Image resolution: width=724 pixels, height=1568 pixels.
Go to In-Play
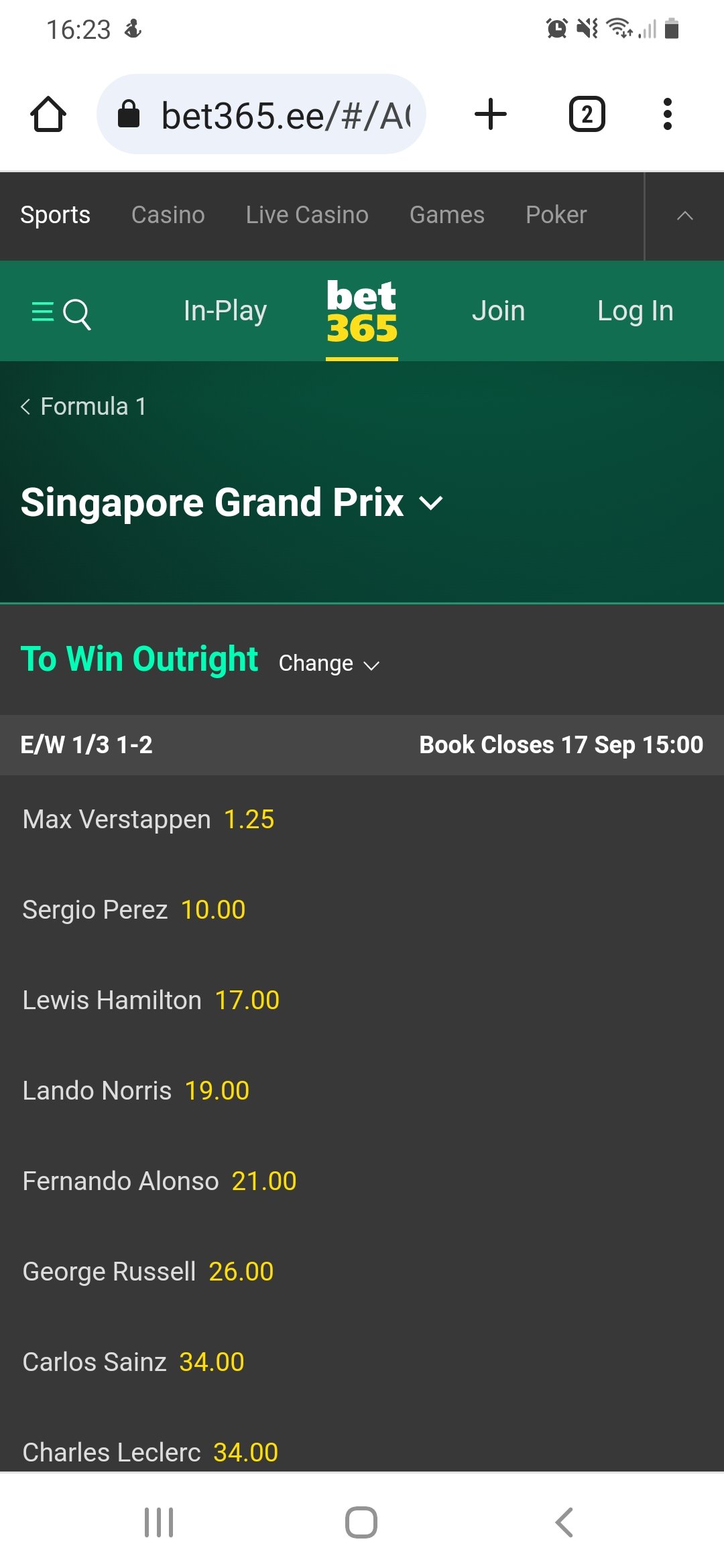tap(225, 311)
